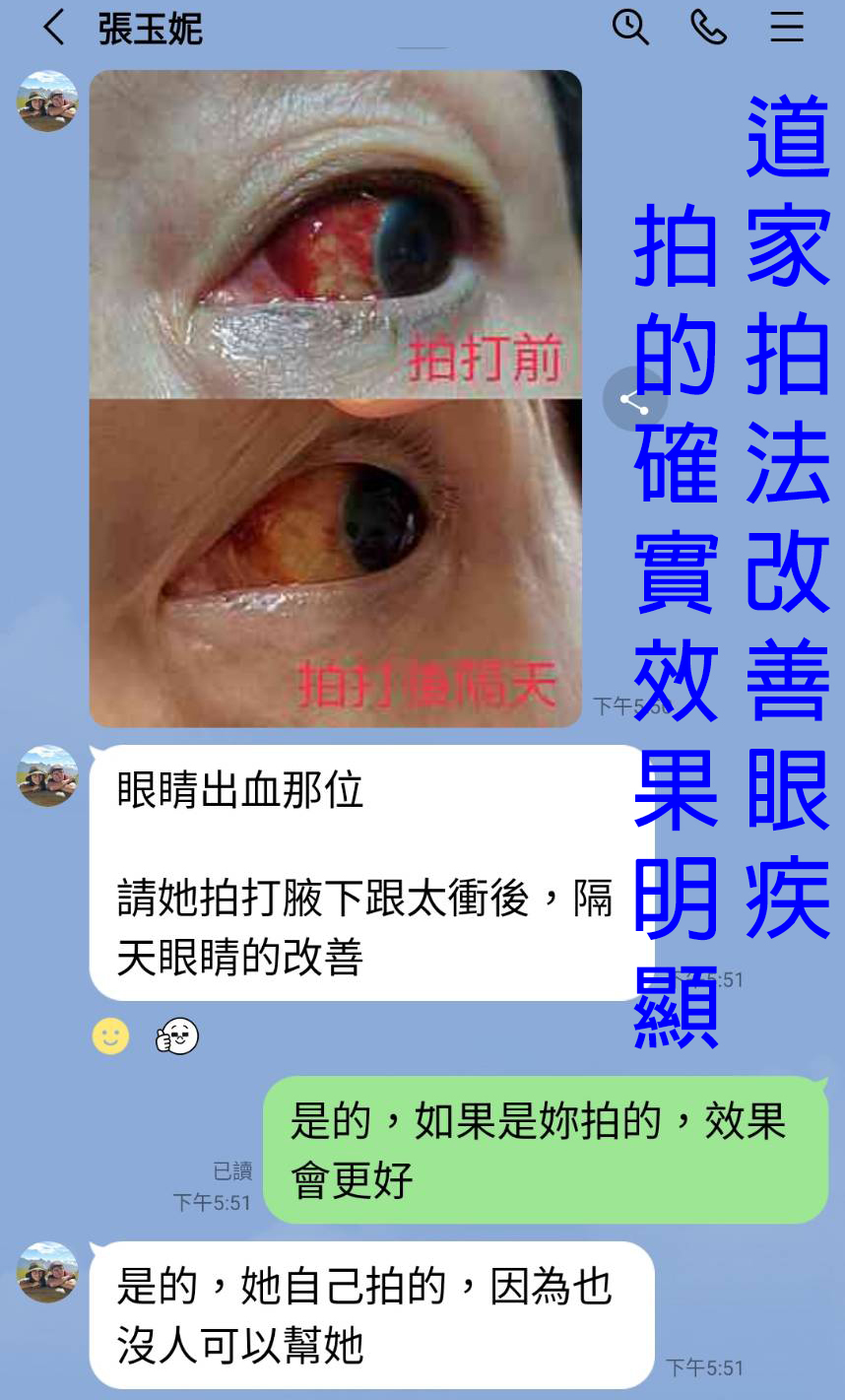Image resolution: width=845 pixels, height=1400 pixels.
Task: Go back from the 張玉妮 chat
Action: [x=54, y=28]
